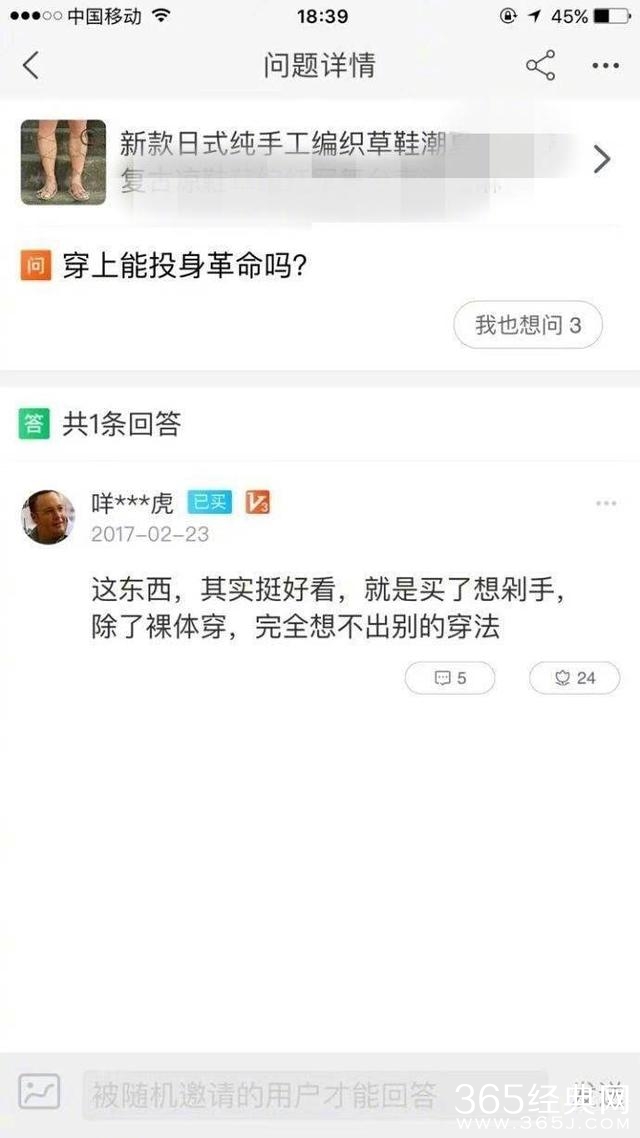
Task: Share this question
Action: pyautogui.click(x=540, y=66)
